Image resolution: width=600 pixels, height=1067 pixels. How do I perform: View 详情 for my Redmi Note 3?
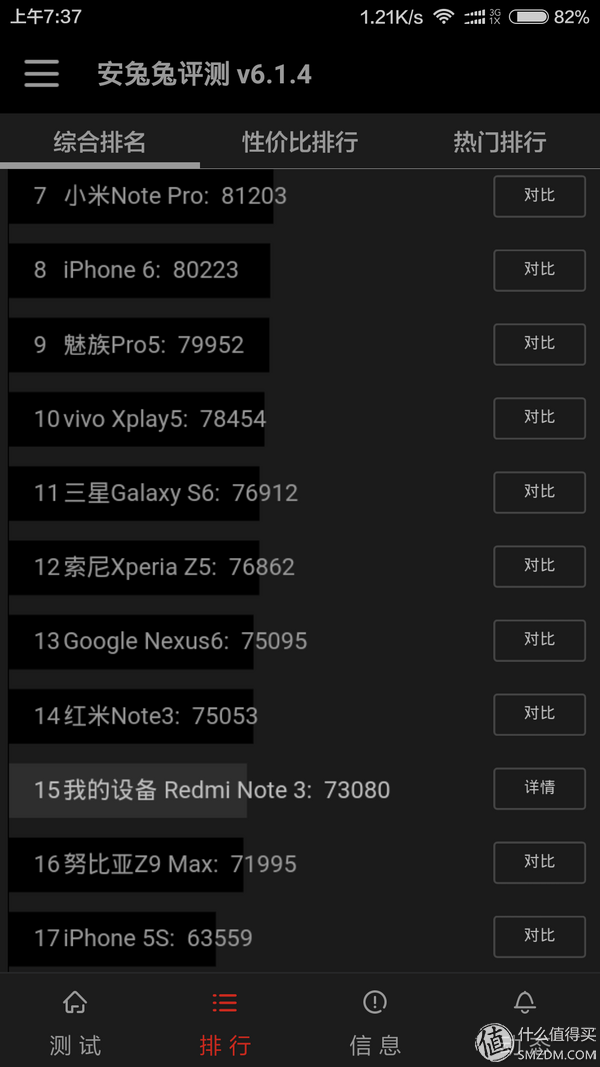tap(539, 789)
